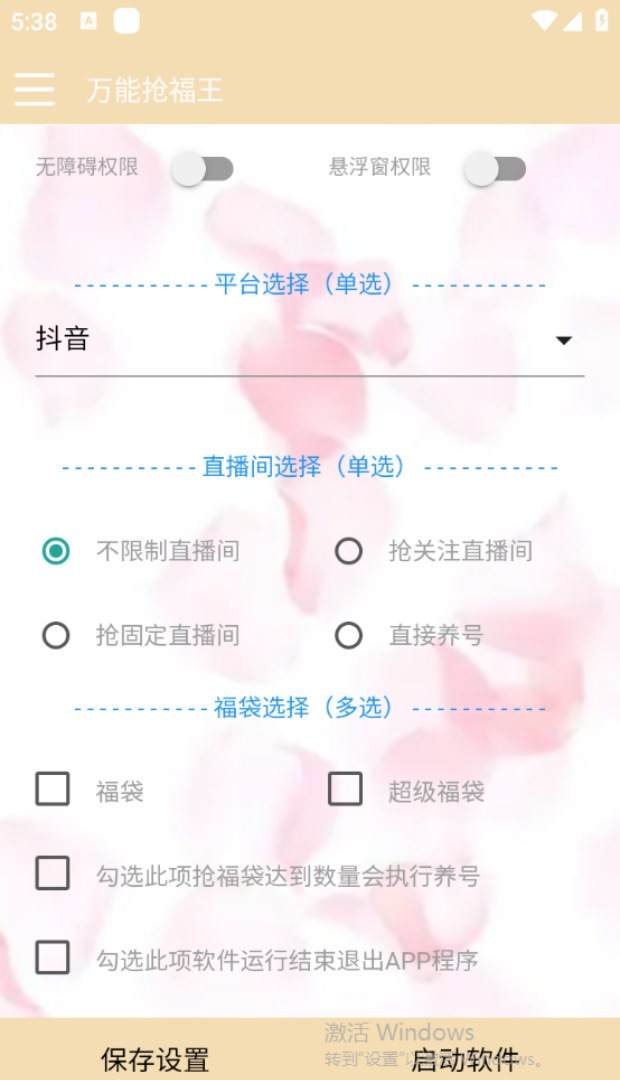620x1080 pixels.
Task: Tap the 保存设置 button
Action: [155, 1058]
